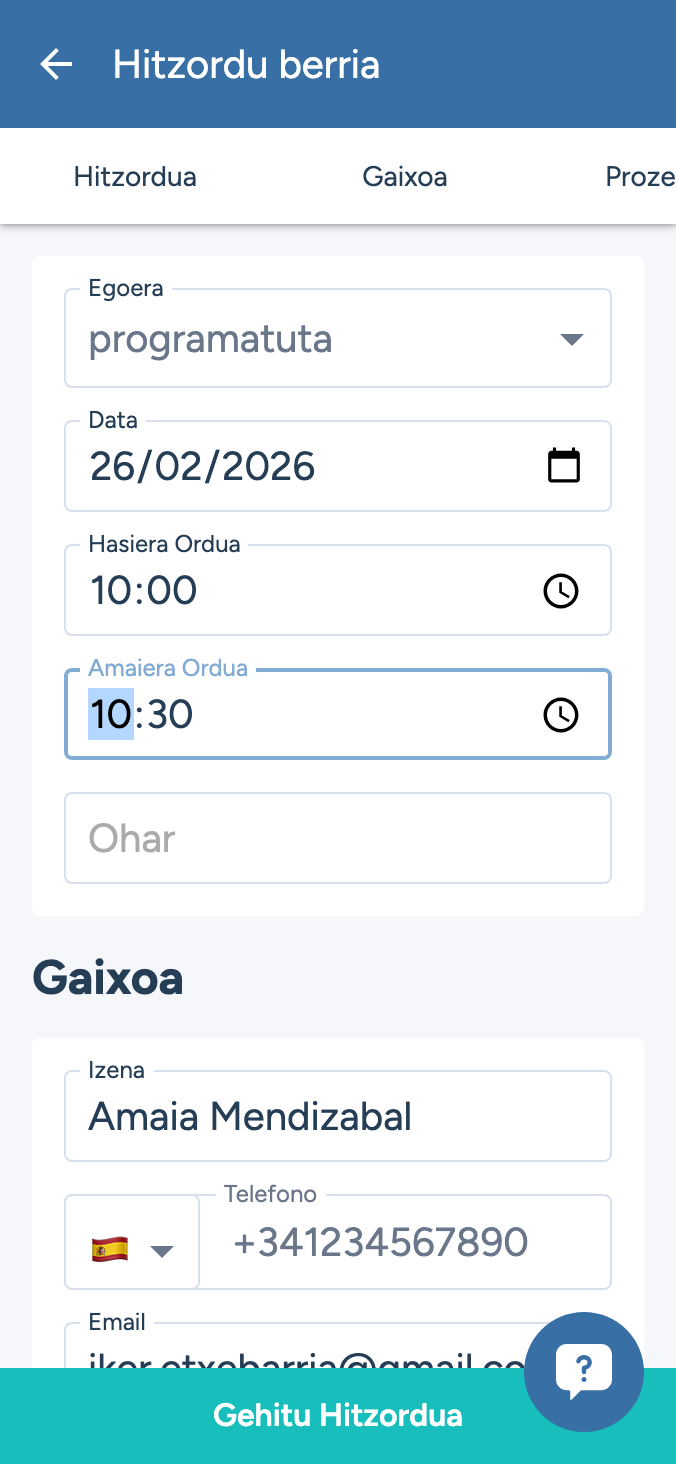Tap the Telefono number field
The width and height of the screenshot is (676, 1464).
(x=405, y=1243)
